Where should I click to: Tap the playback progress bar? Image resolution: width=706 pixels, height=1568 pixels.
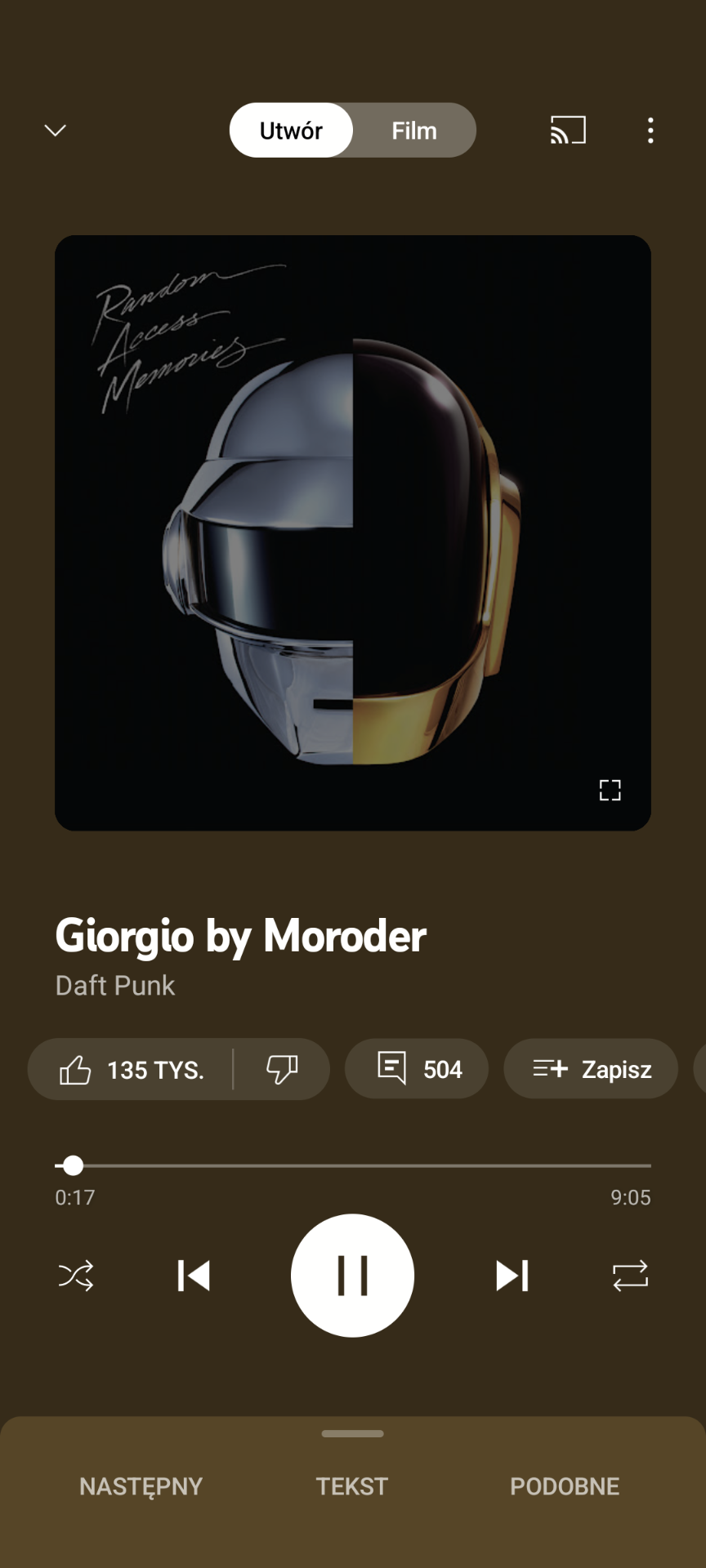point(353,1165)
